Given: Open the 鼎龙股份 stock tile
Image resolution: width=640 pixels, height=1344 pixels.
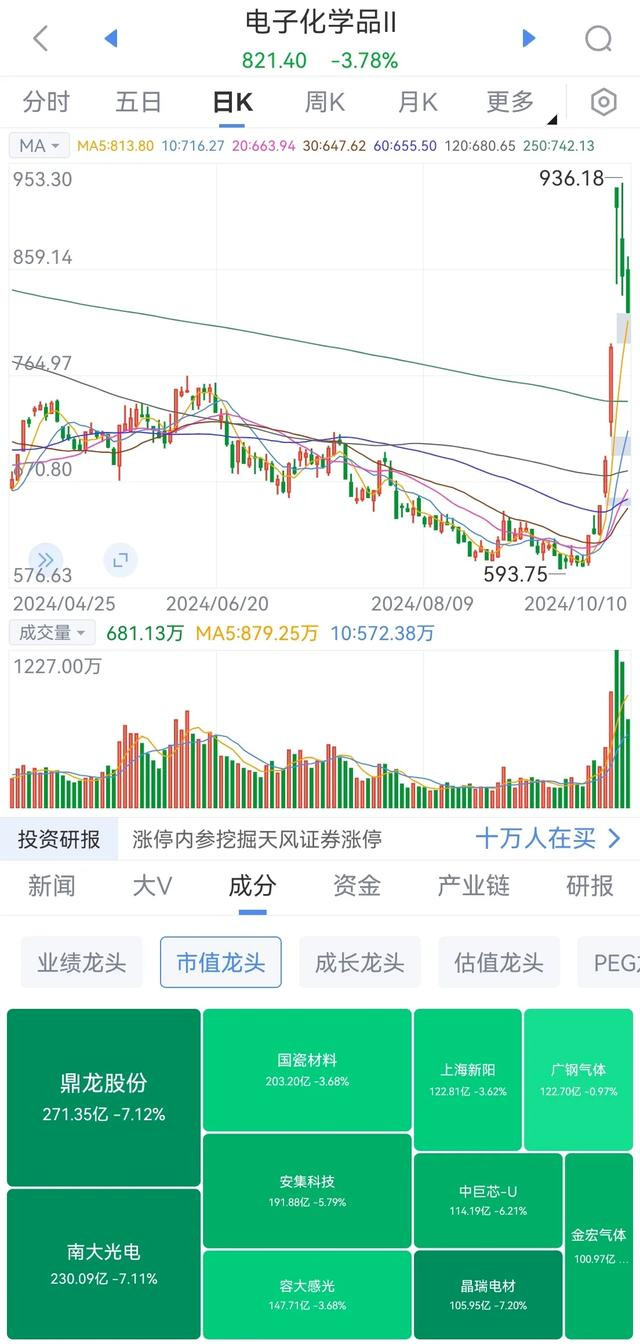Looking at the screenshot, I should coord(104,1097).
